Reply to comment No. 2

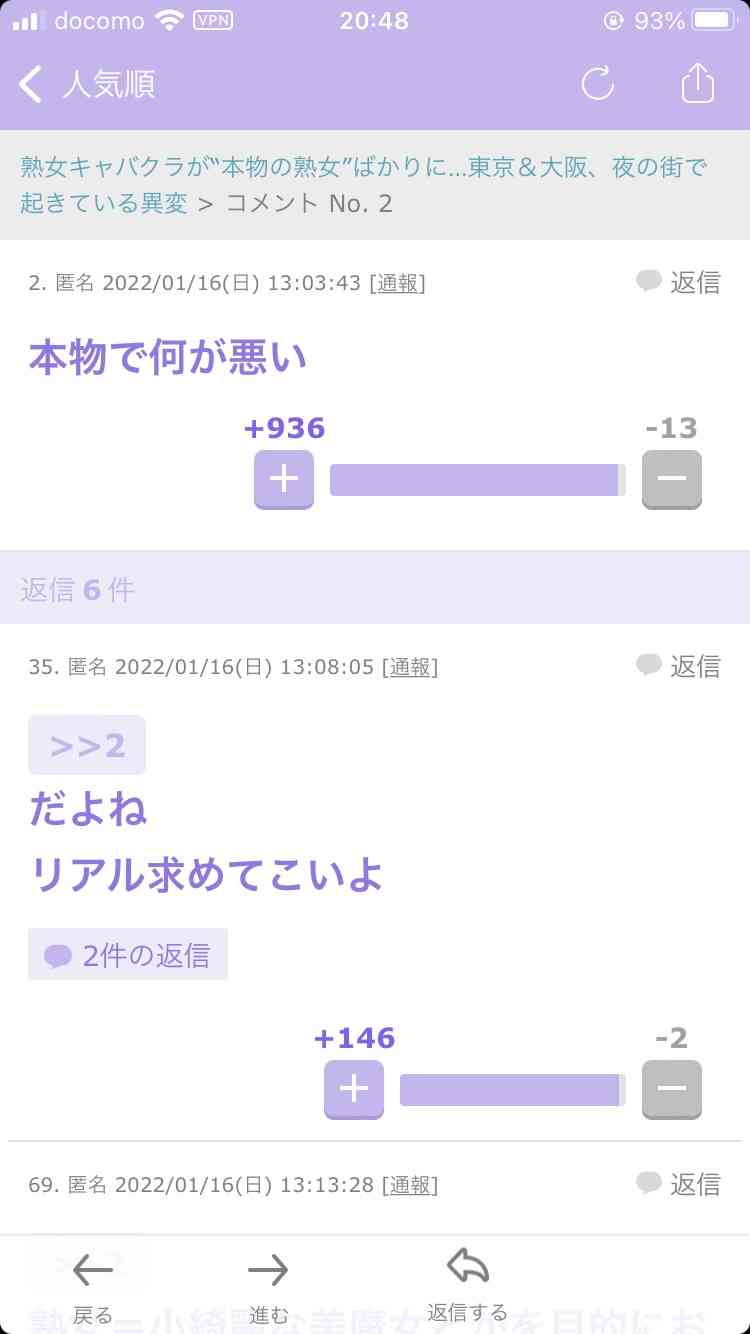pos(678,282)
